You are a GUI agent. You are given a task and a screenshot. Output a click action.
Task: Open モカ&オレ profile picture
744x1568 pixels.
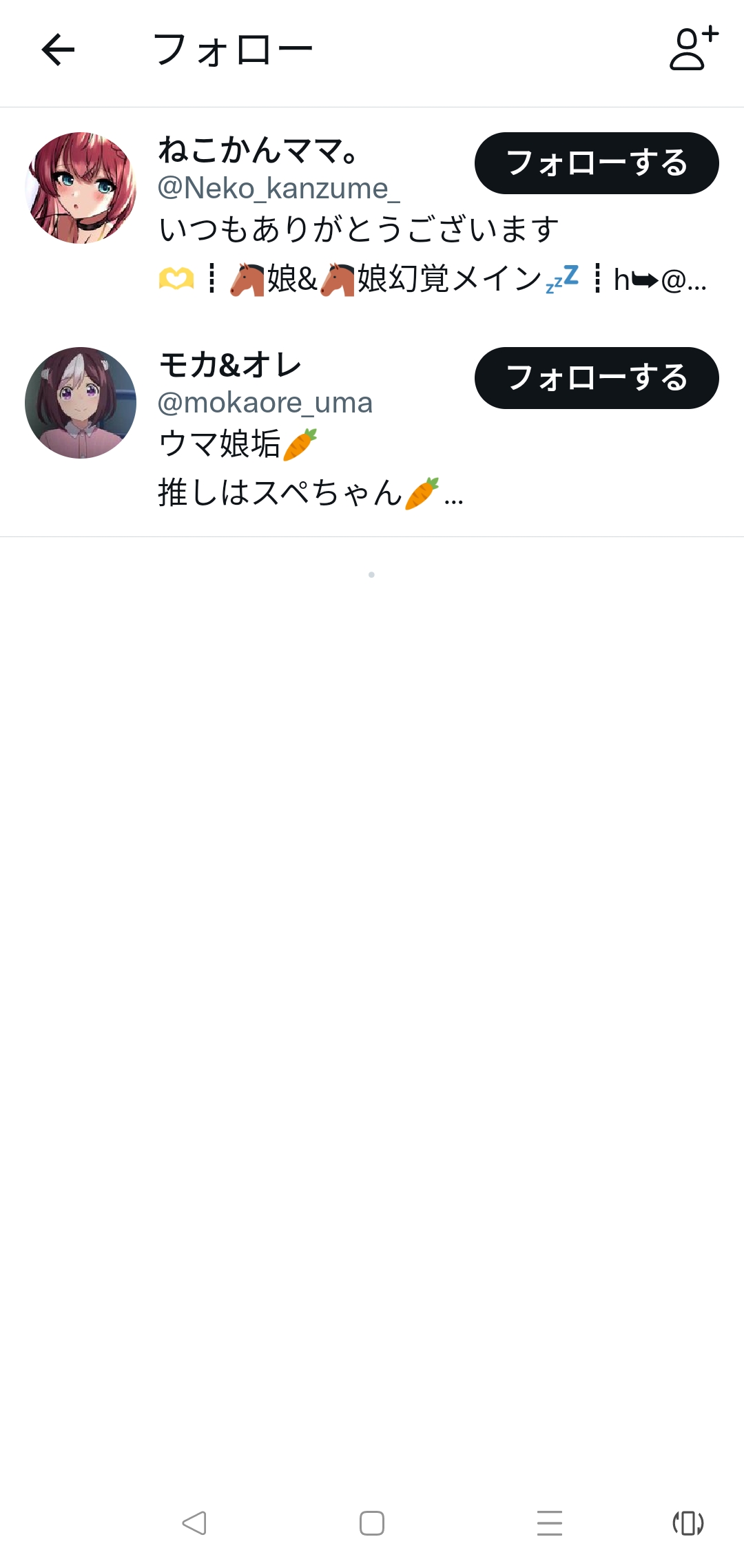click(81, 403)
